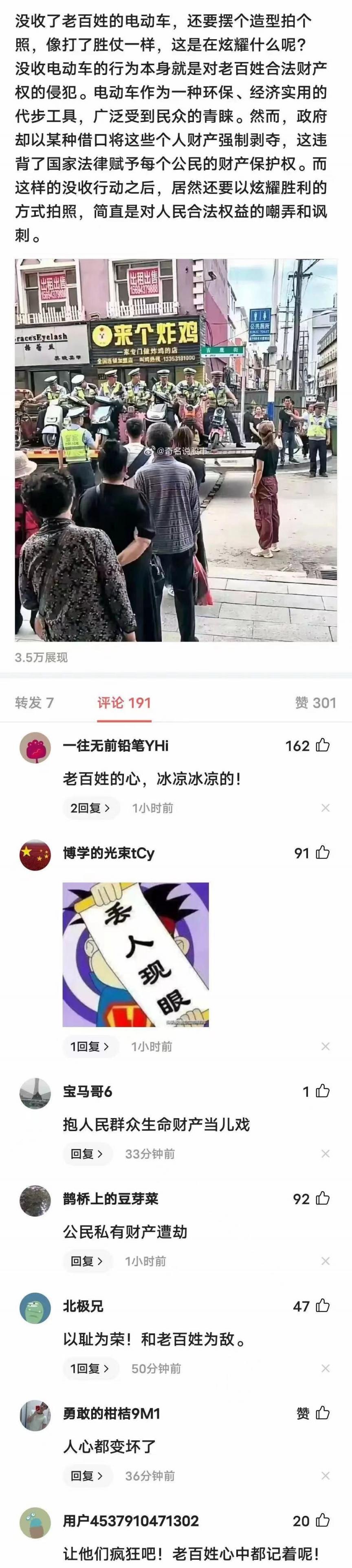This screenshot has height=1568, width=352.
Task: Open the 赞 301 likes tab
Action: click(315, 702)
